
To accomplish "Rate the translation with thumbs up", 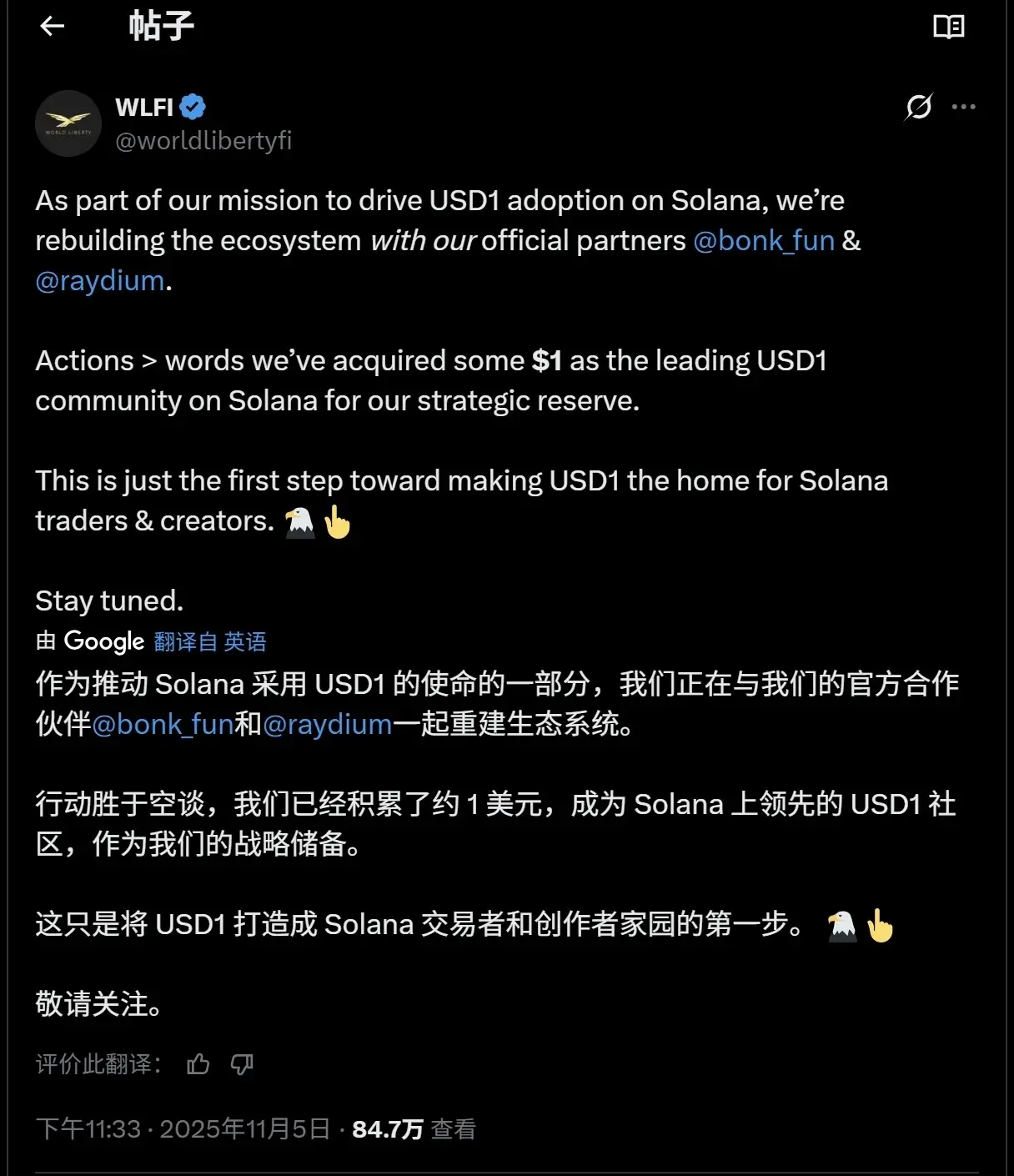I will tap(198, 1064).
